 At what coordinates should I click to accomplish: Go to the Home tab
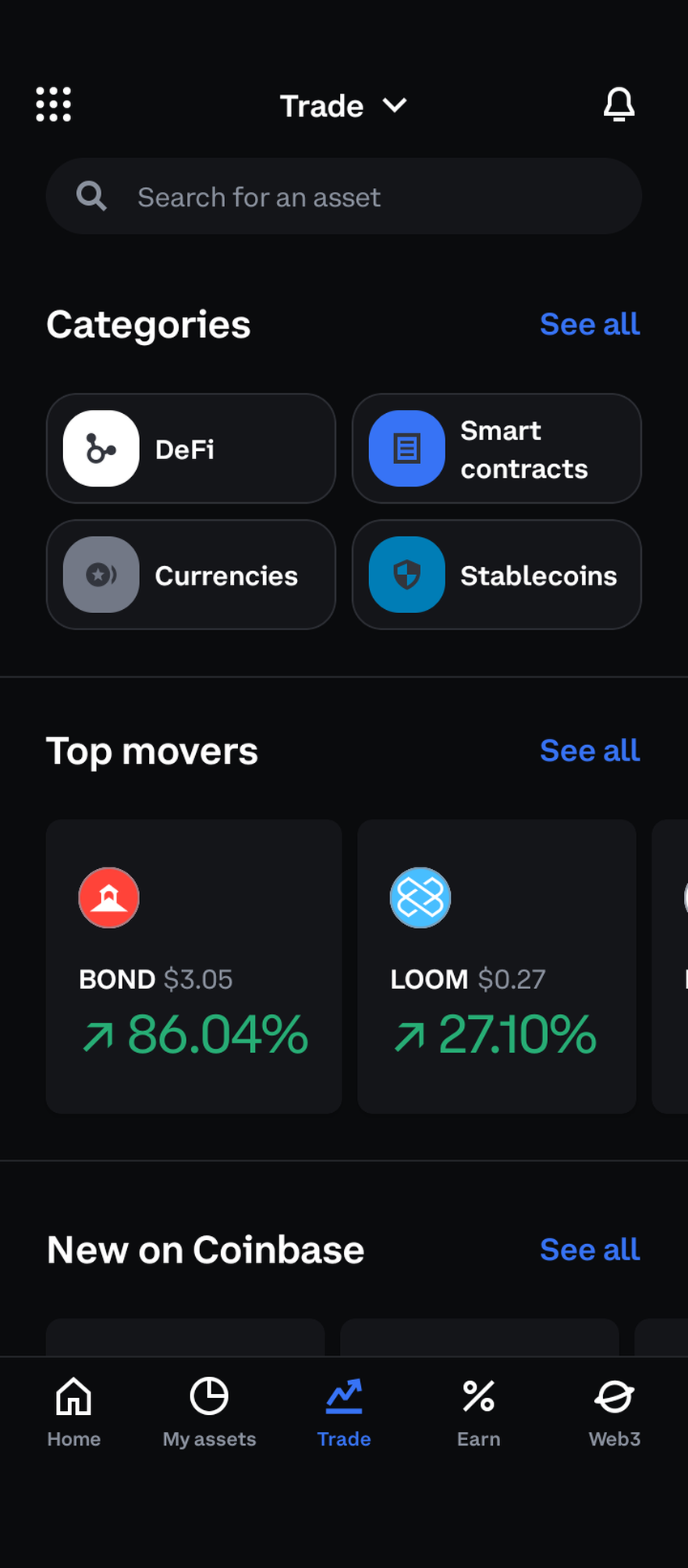coord(74,1412)
